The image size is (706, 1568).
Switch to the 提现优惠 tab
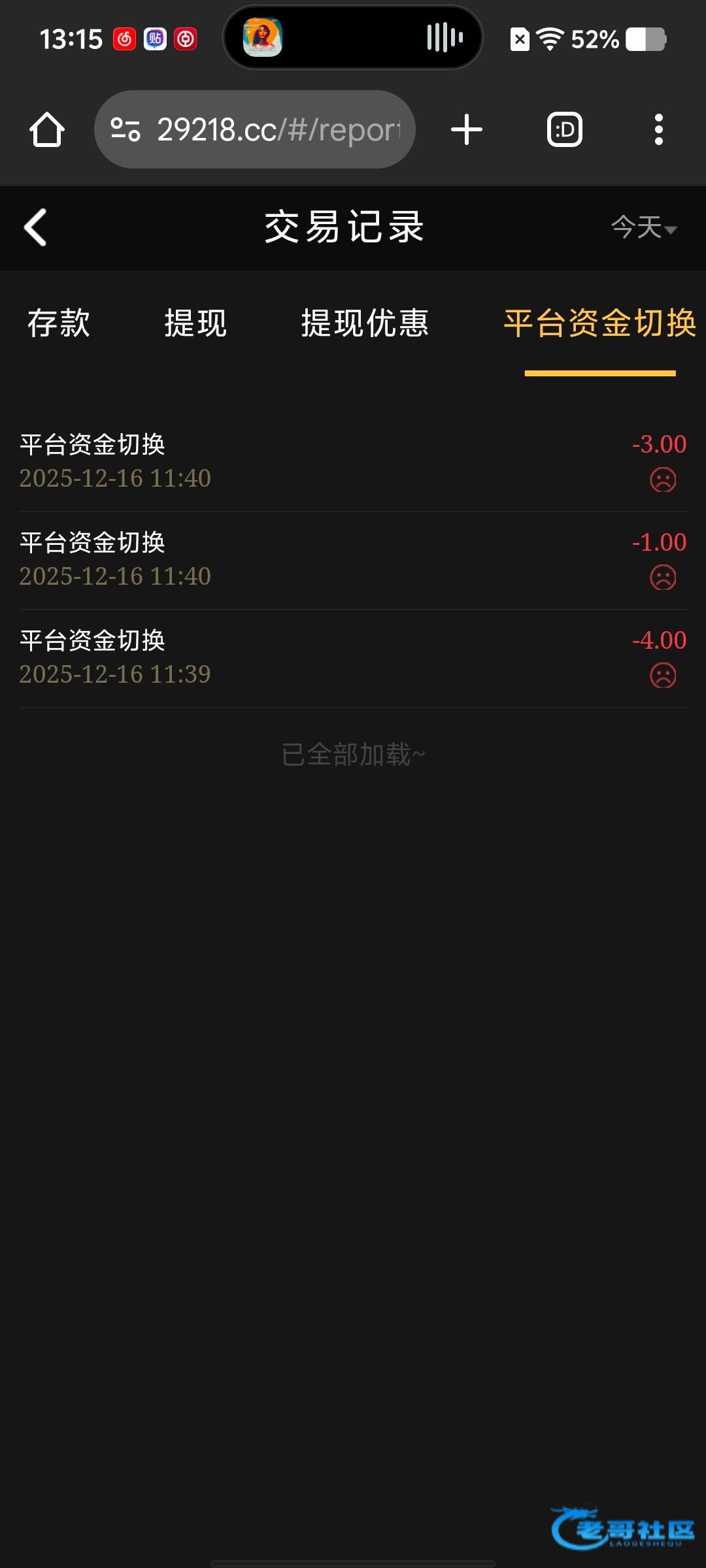coord(365,323)
